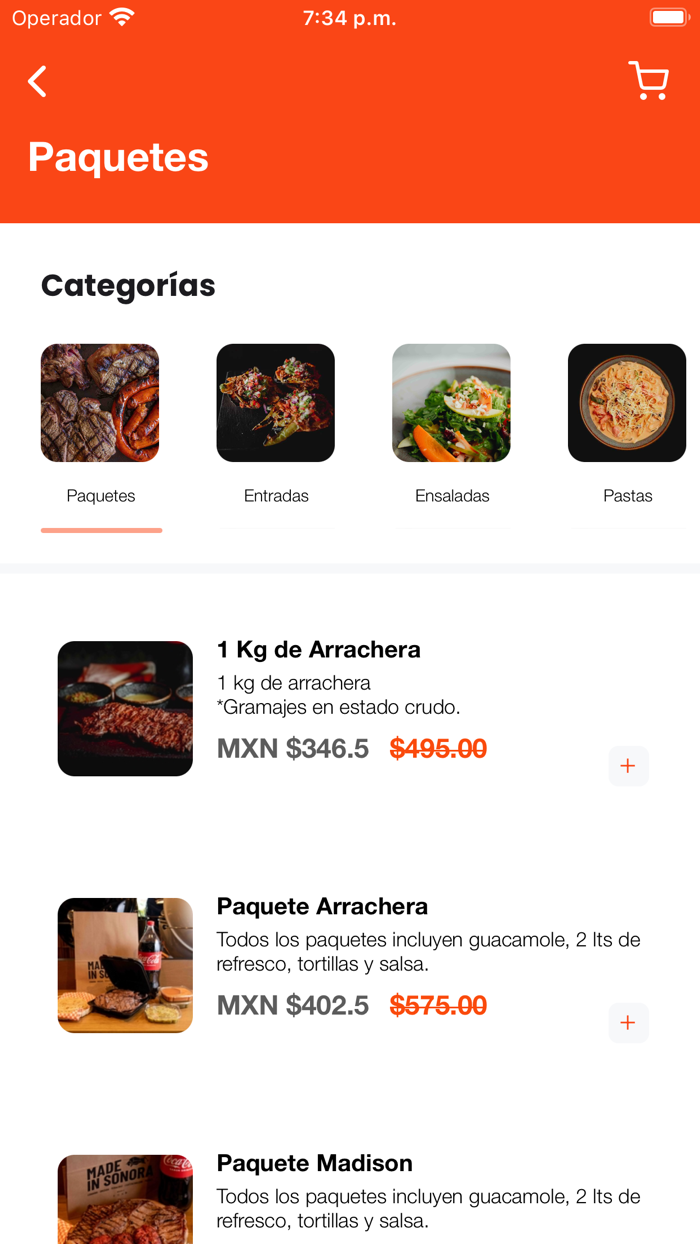Open the shopping cart

click(648, 81)
